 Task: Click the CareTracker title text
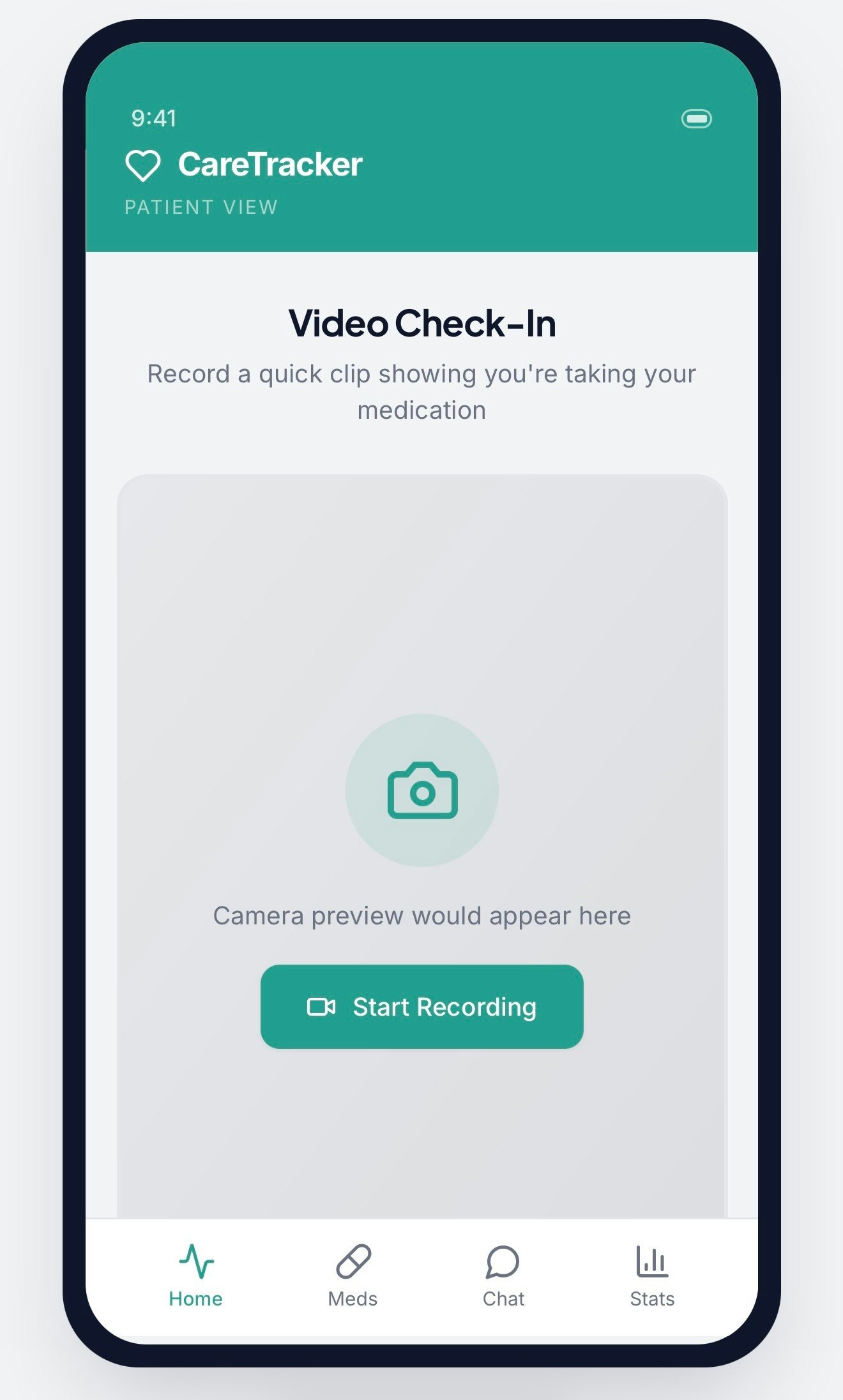(x=271, y=165)
